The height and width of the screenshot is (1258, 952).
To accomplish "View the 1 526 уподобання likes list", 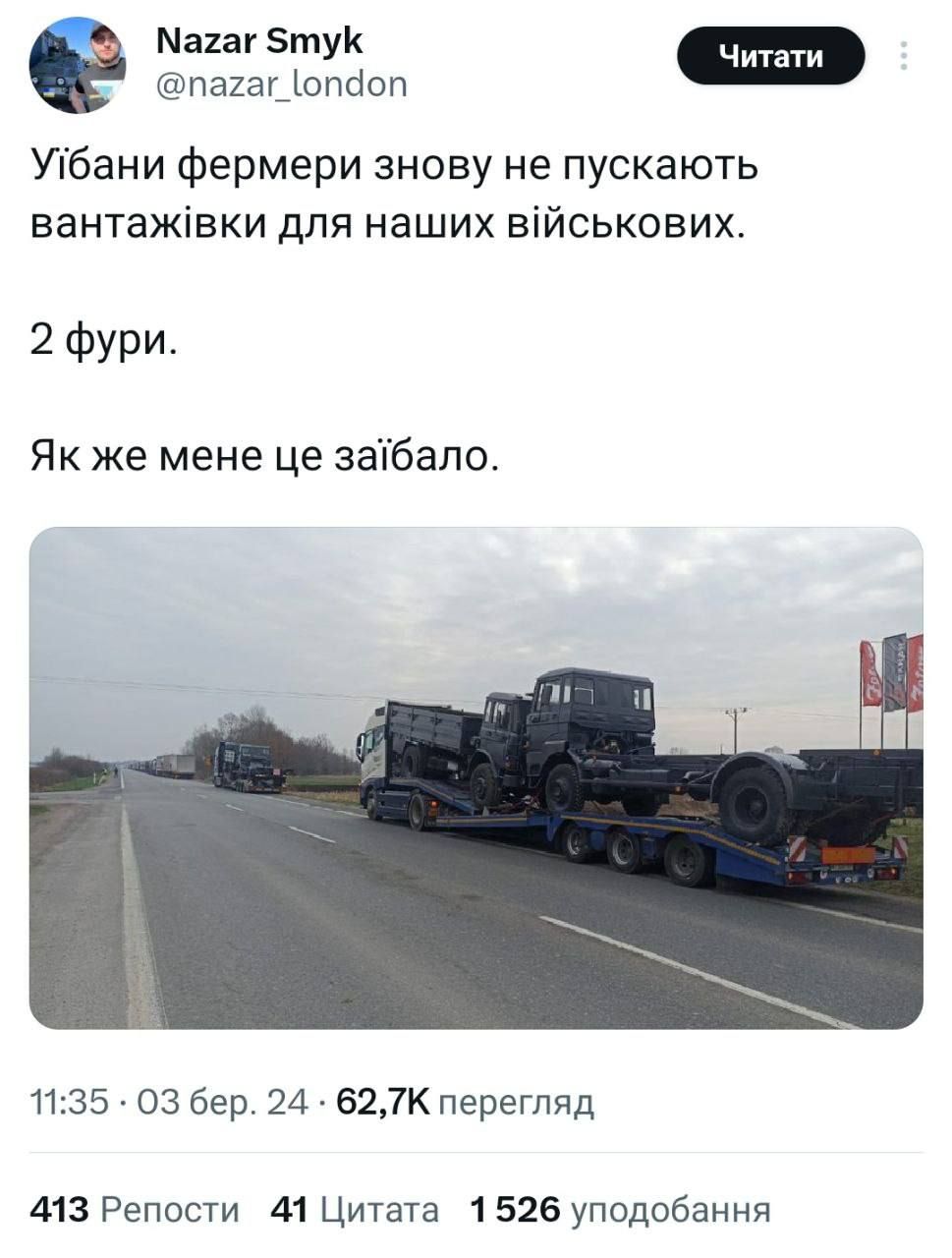I will (619, 1209).
